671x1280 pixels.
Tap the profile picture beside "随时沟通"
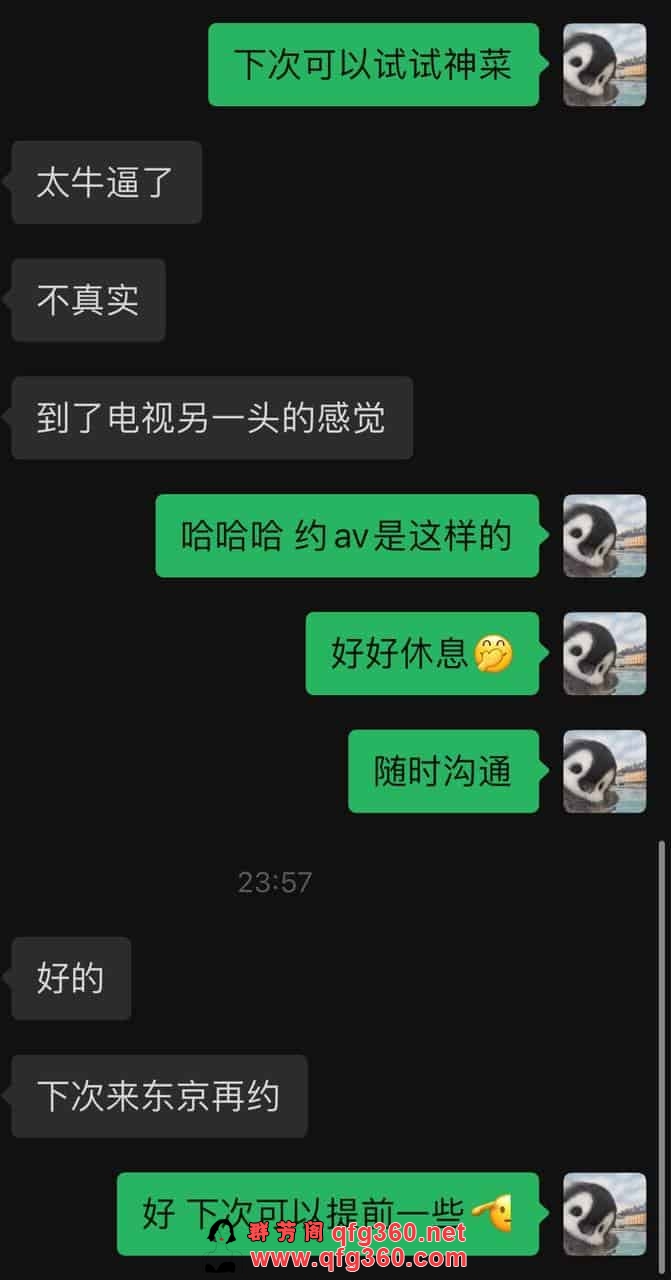604,771
